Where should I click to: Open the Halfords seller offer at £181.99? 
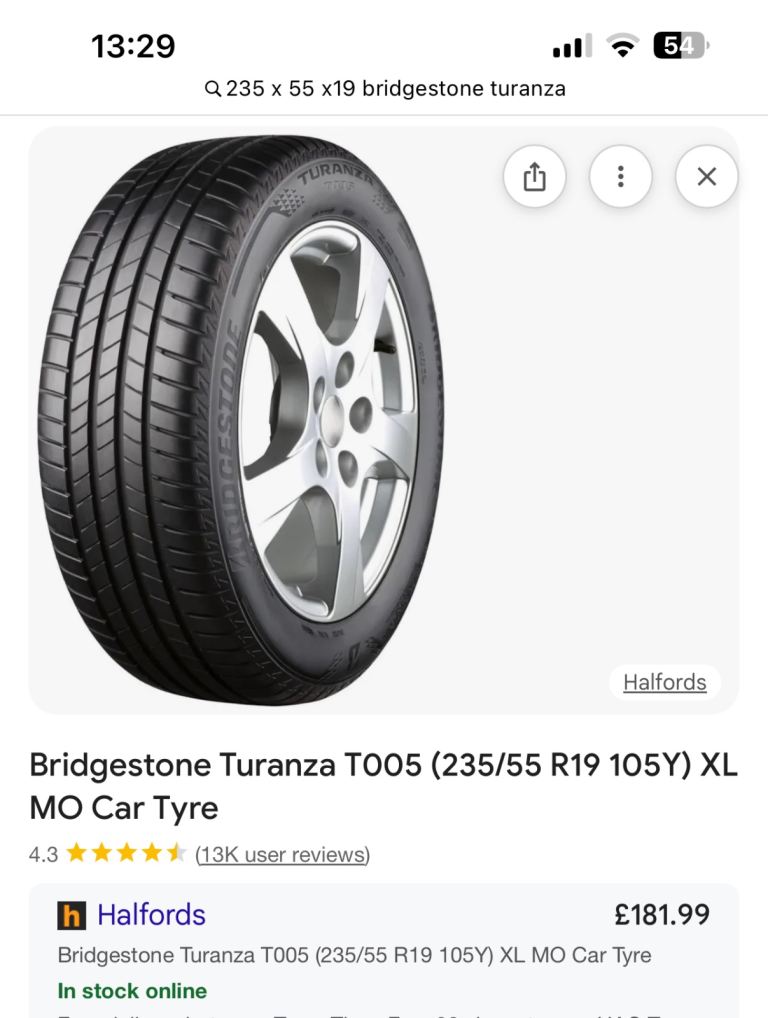[152, 914]
